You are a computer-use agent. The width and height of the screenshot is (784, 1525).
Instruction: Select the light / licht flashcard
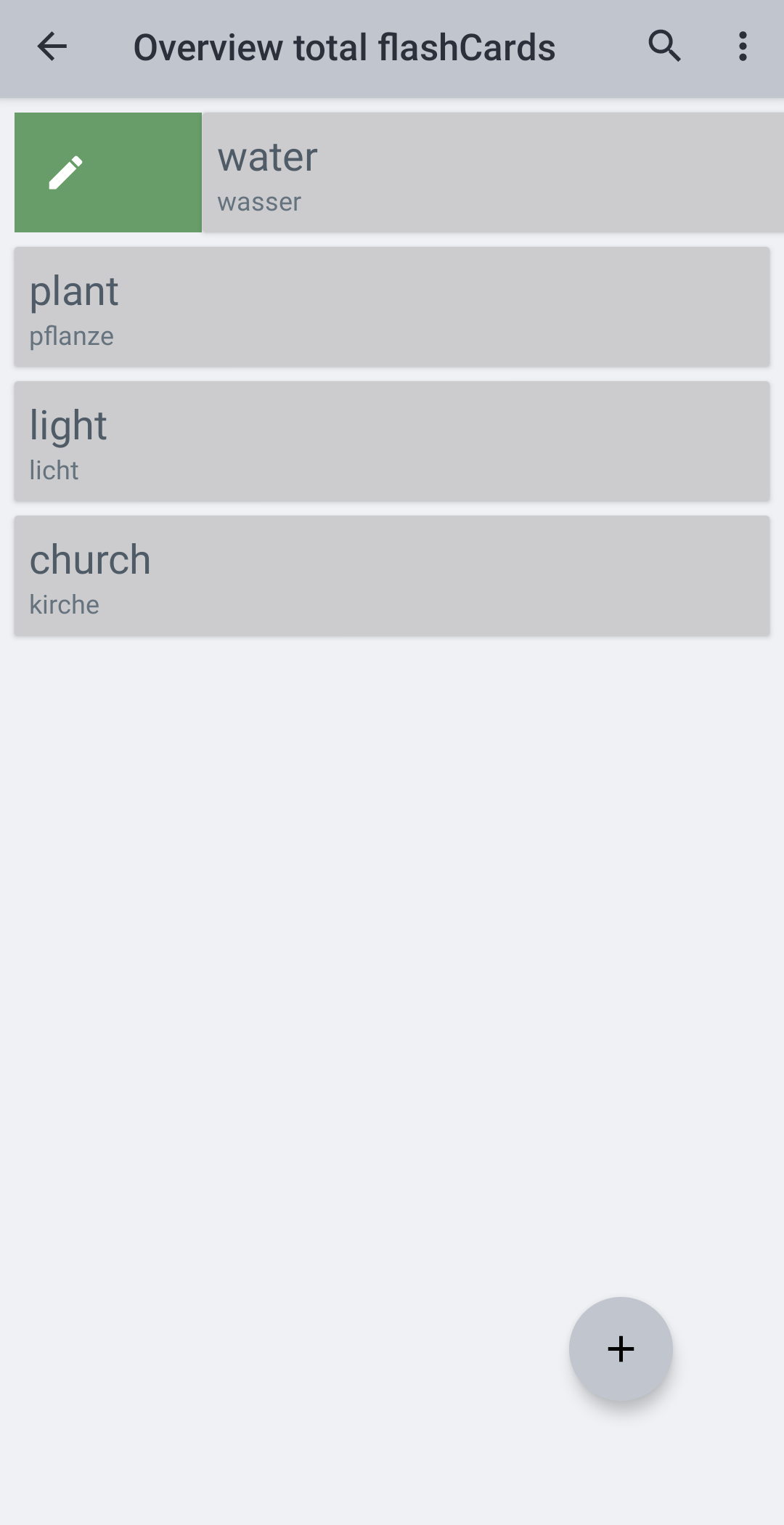pos(392,442)
